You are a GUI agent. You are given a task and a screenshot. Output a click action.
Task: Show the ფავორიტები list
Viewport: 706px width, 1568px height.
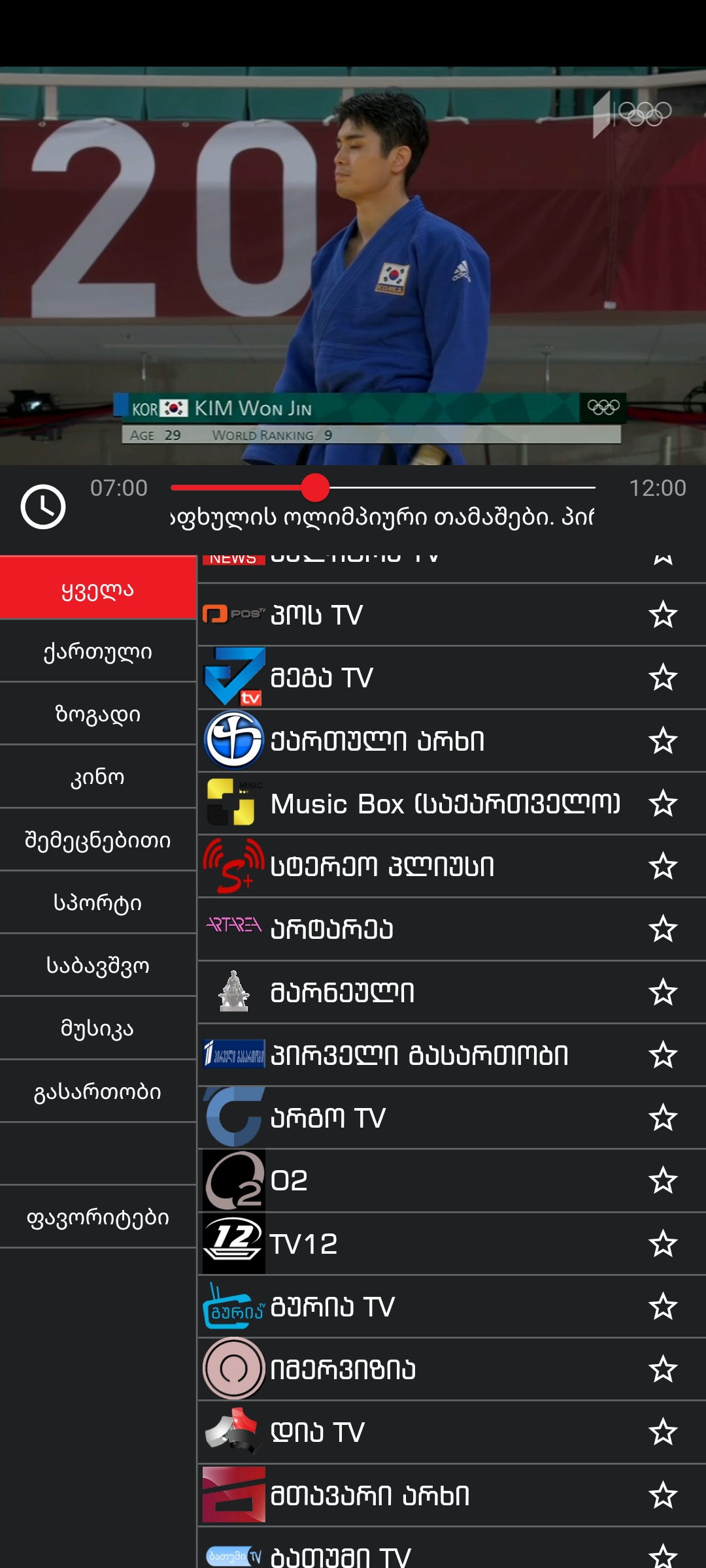98,1217
